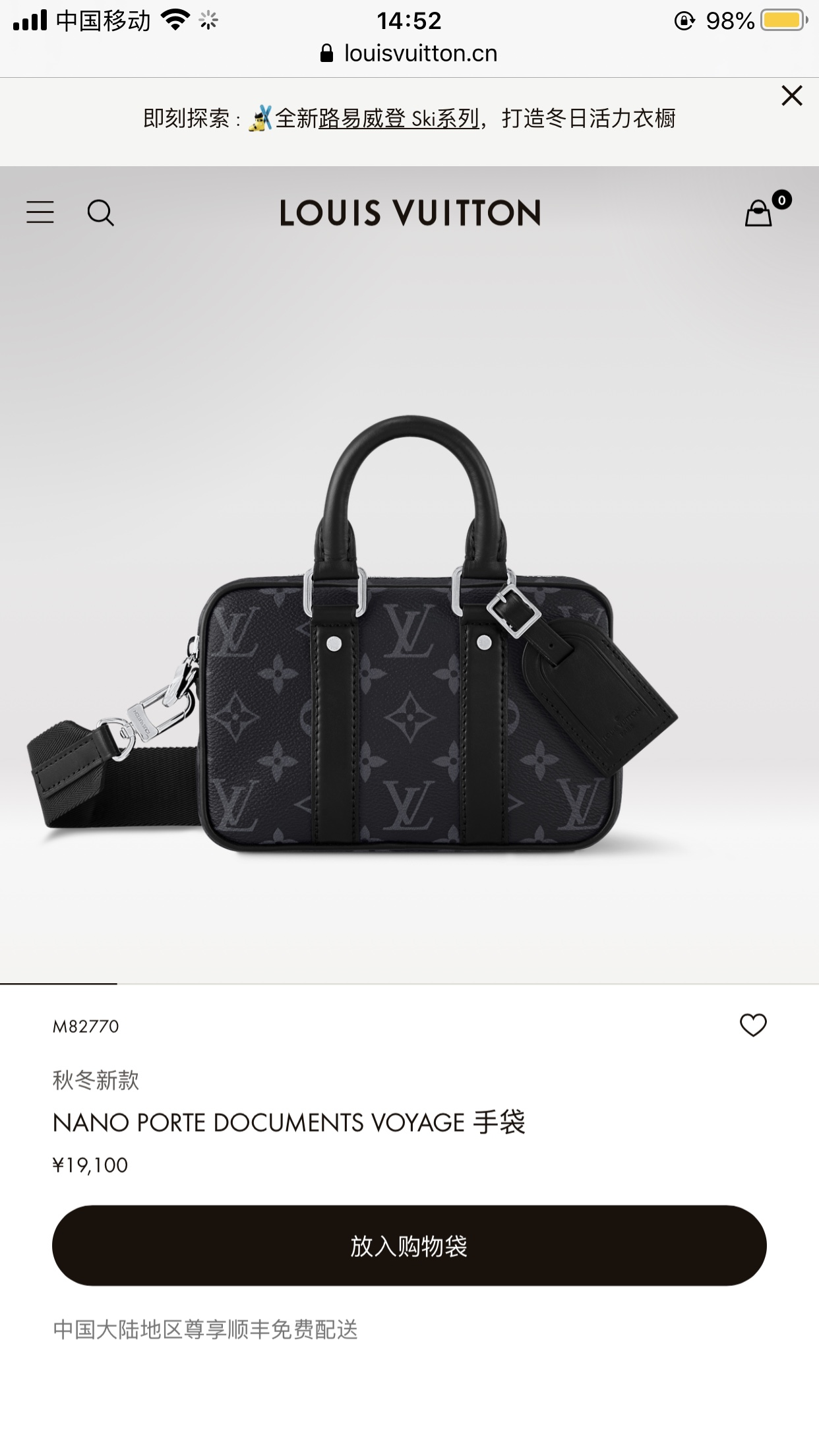Add M82770 to wishlist heart
819x1456 pixels.
pos(753,1025)
